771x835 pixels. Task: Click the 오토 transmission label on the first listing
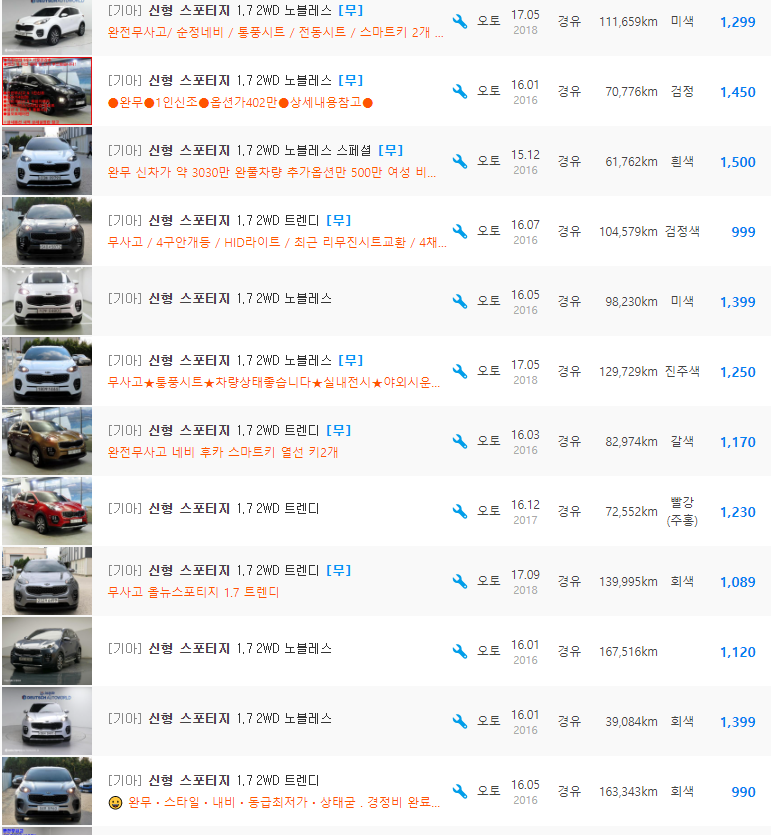click(x=488, y=22)
